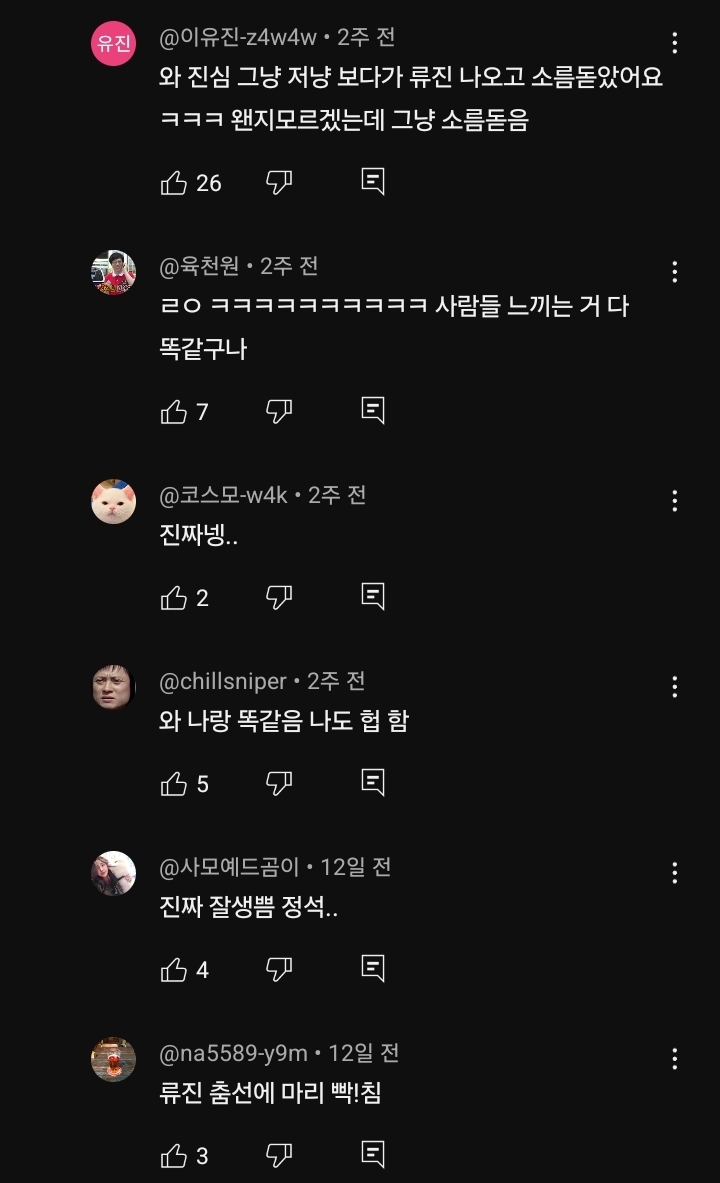The width and height of the screenshot is (720, 1183).
Task: Open overflow menu for @이유진-z4w4w's comment
Action: click(x=675, y=43)
